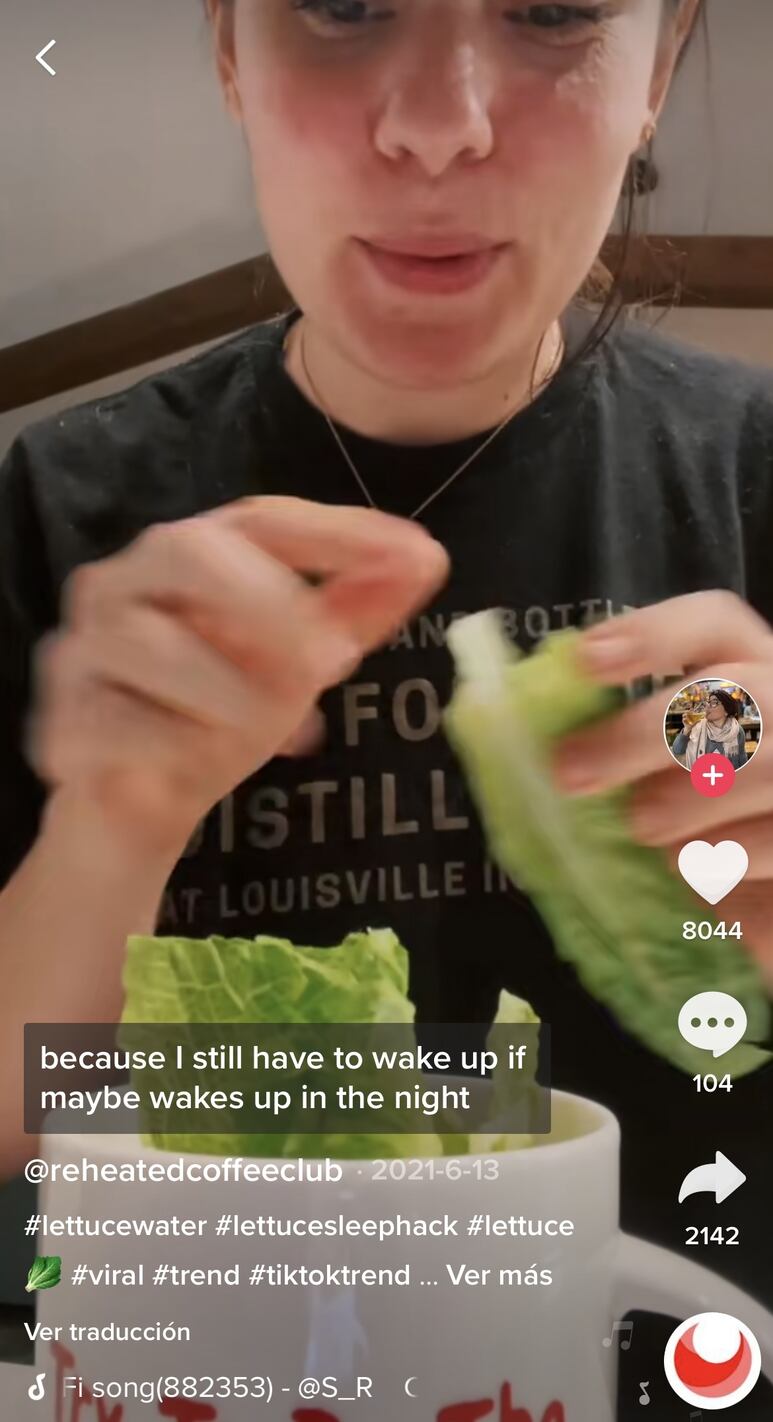
Task: Follow the creator with the red plus button
Action: click(712, 775)
